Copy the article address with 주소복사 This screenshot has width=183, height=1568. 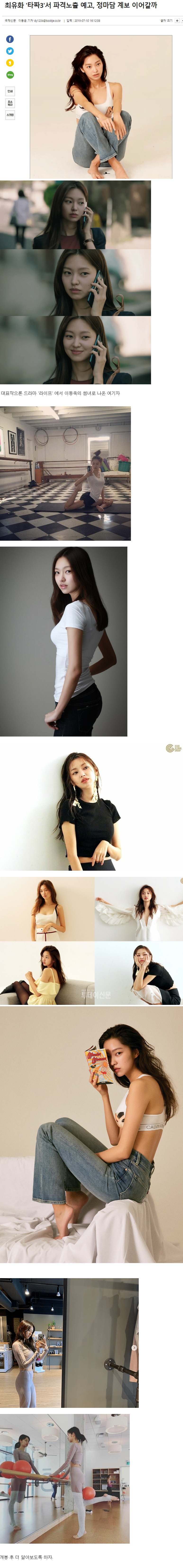click(10, 103)
